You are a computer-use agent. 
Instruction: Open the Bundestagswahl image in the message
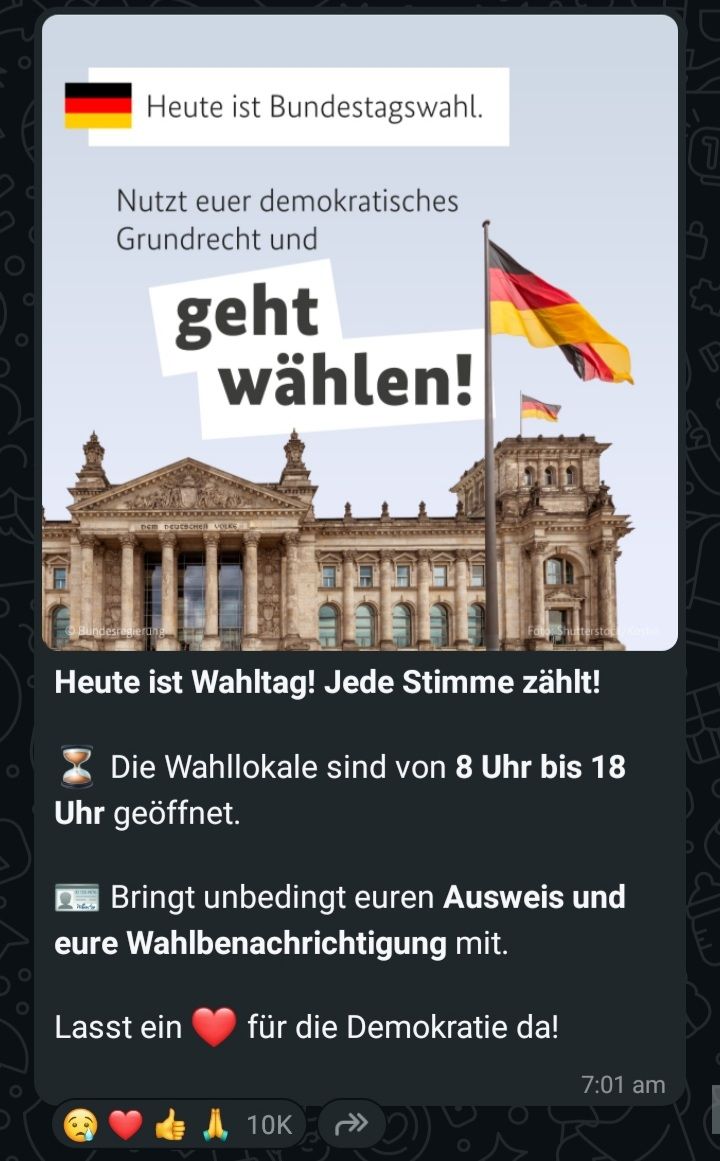(360, 333)
